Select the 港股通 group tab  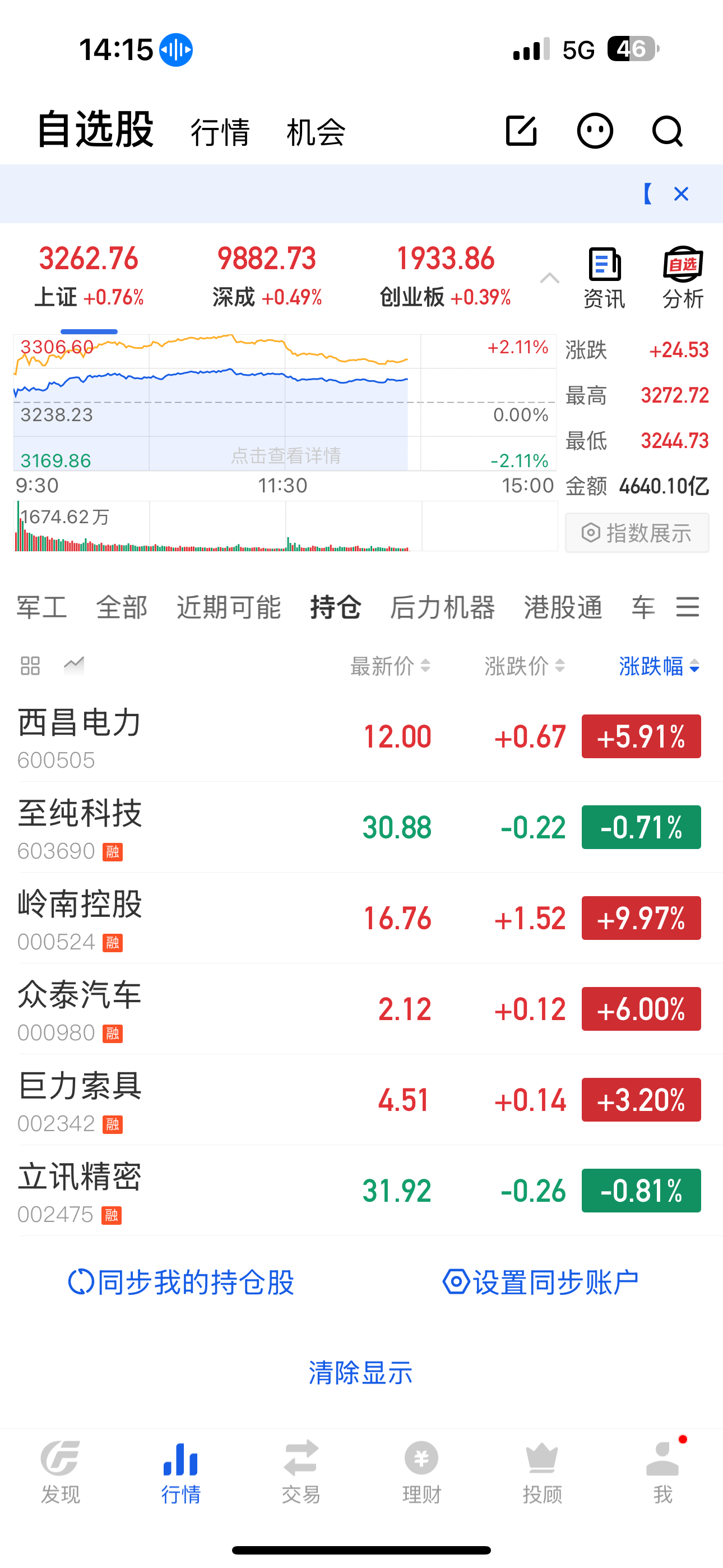[x=563, y=607]
